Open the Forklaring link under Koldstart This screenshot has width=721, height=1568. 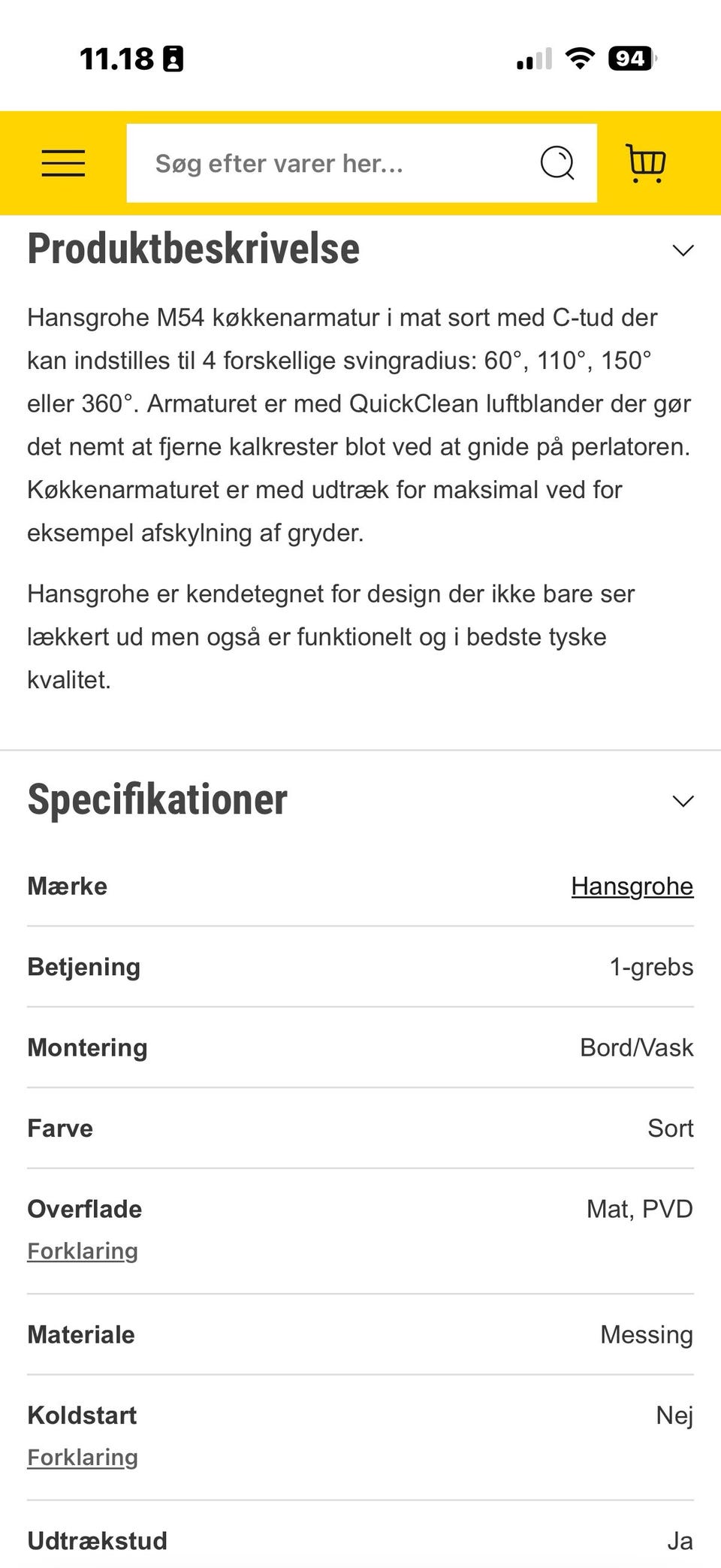(82, 1456)
